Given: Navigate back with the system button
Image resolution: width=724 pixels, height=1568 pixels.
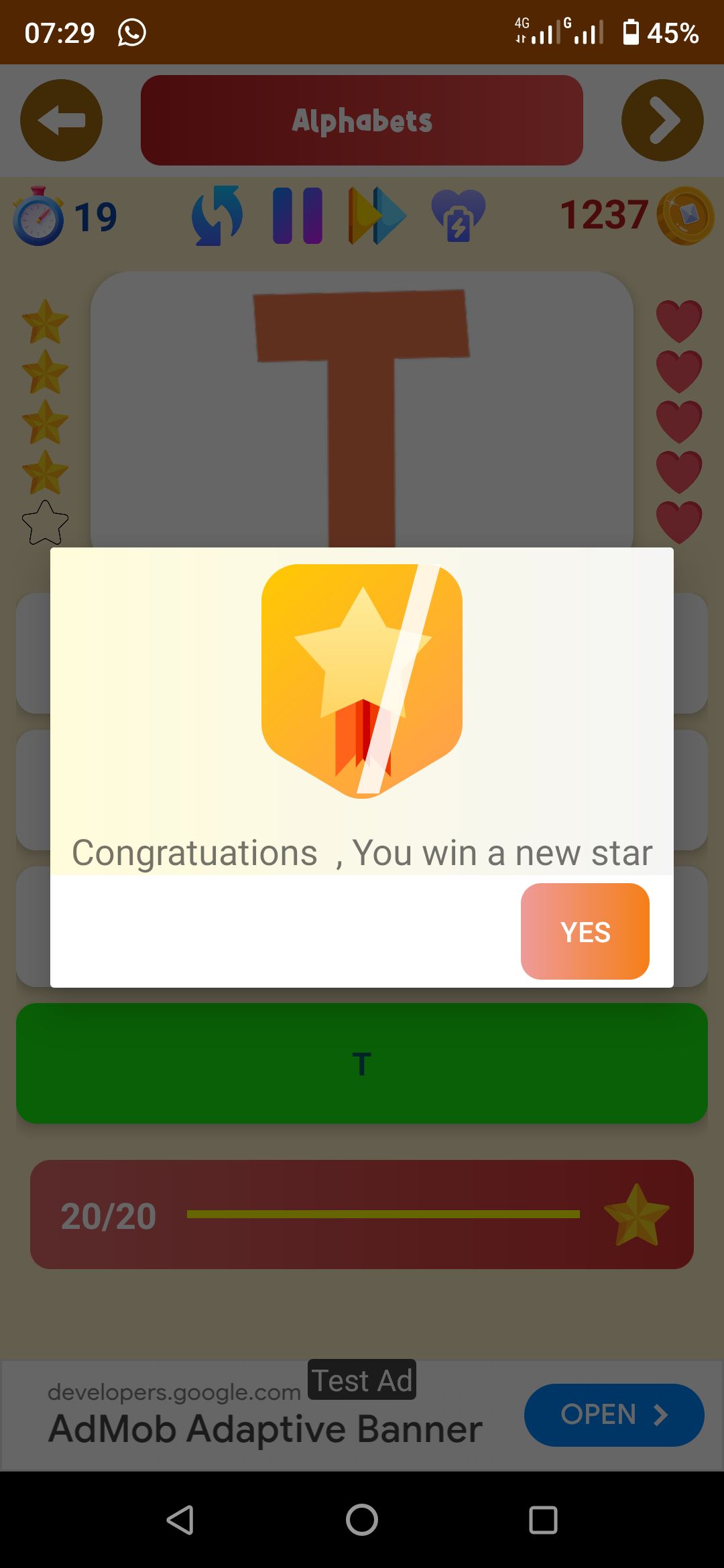Looking at the screenshot, I should 180,1520.
